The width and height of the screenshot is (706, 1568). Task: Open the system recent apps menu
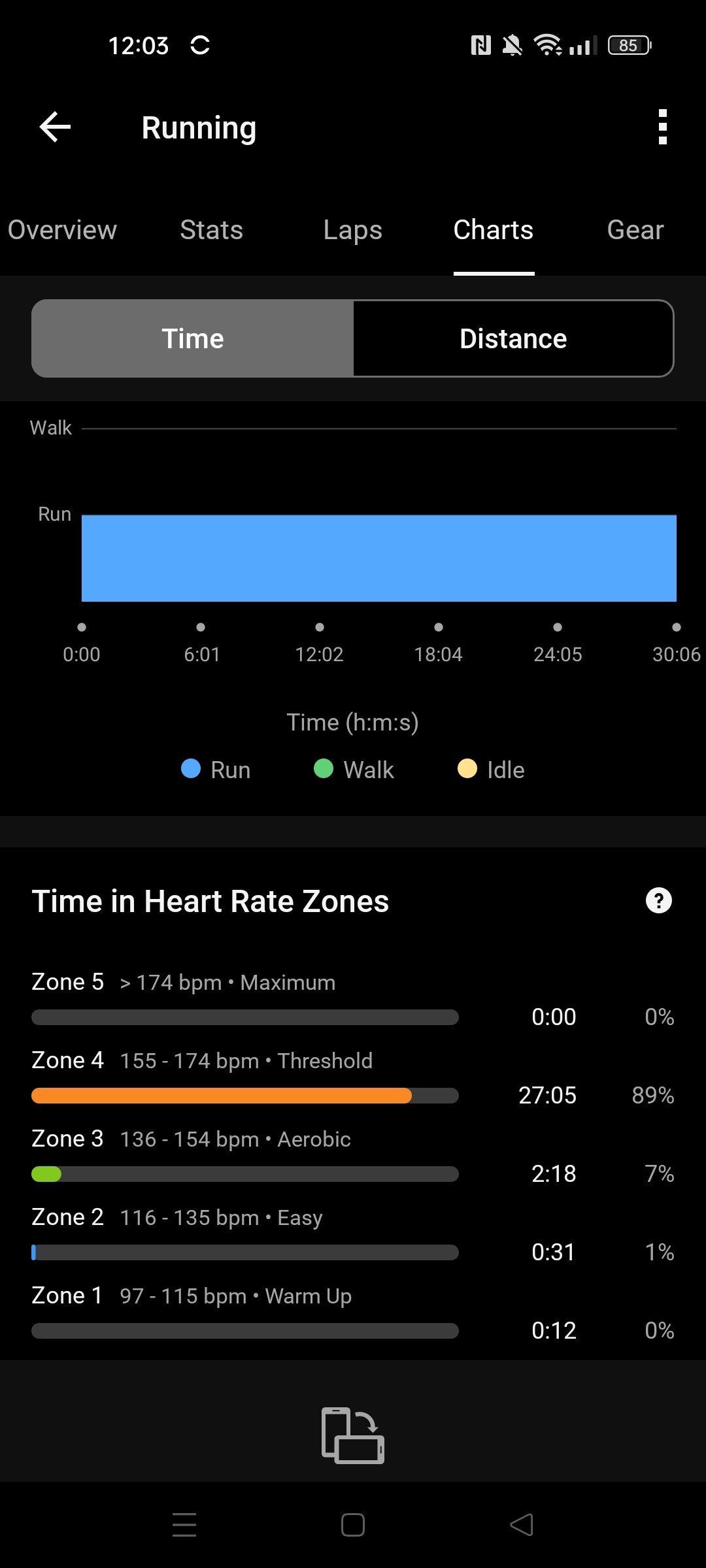(x=184, y=1525)
